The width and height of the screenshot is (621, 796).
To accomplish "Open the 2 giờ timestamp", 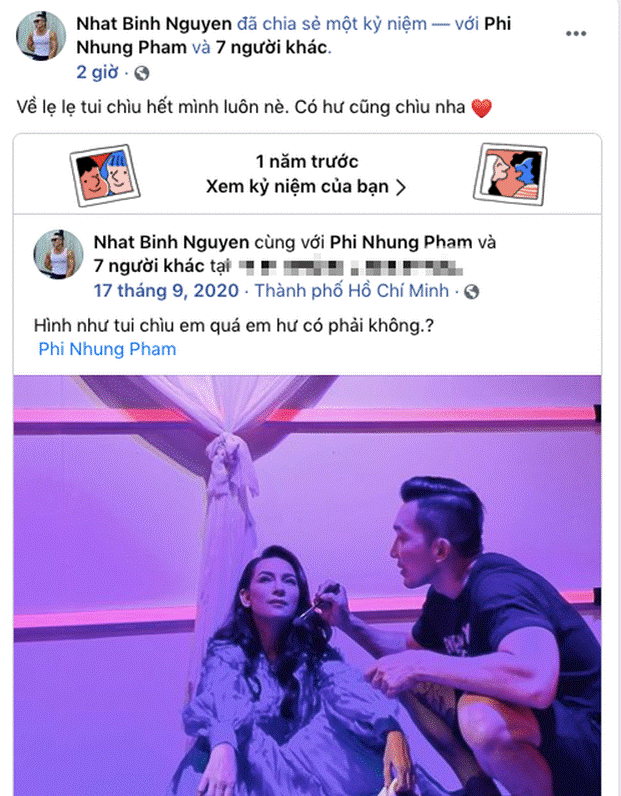I will 97,72.
